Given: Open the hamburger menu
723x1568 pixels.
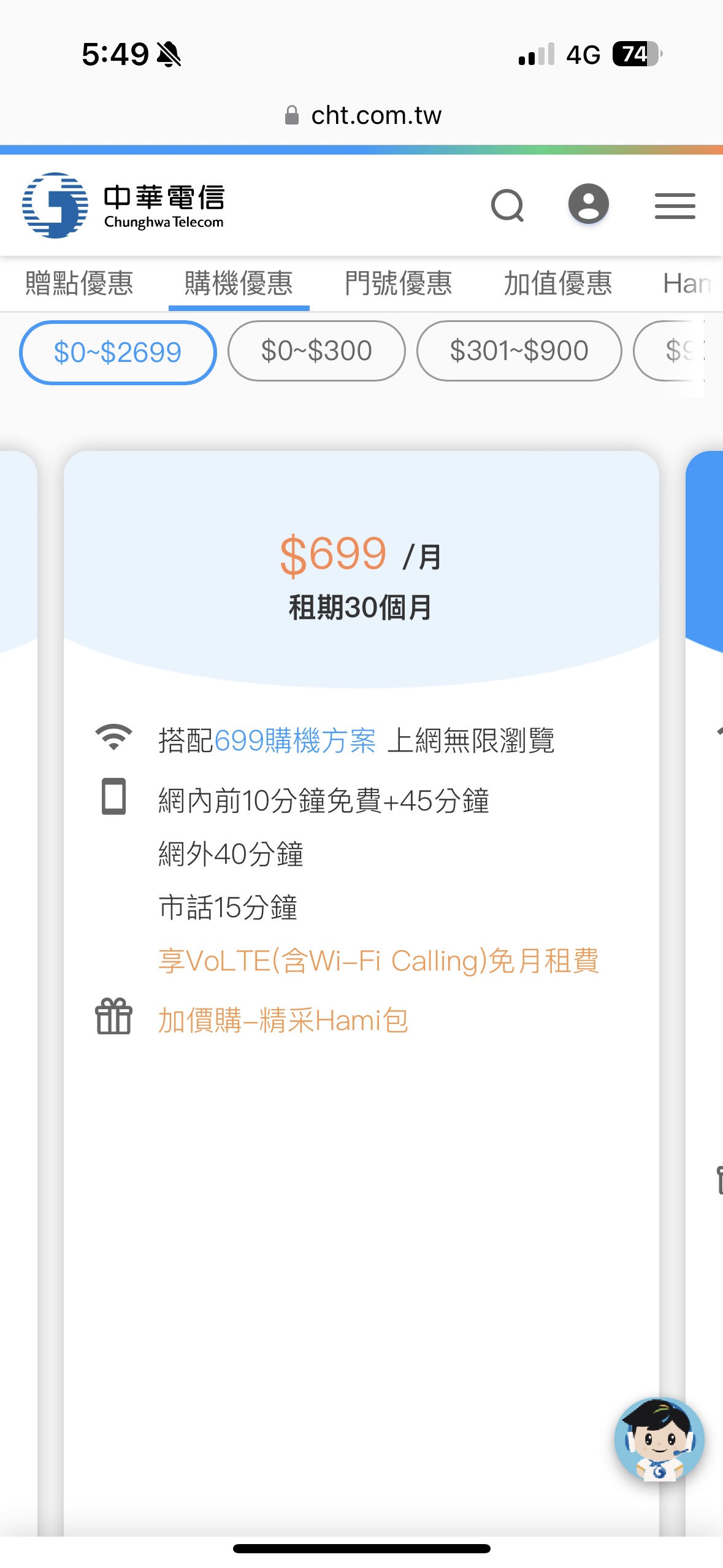Looking at the screenshot, I should click(x=675, y=206).
